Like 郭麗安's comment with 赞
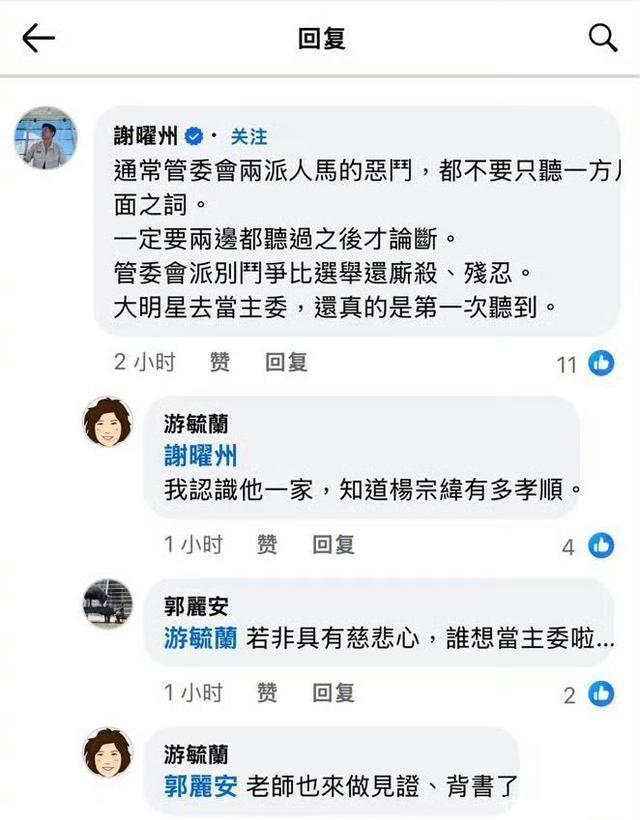This screenshot has height=820, width=640. [267, 692]
